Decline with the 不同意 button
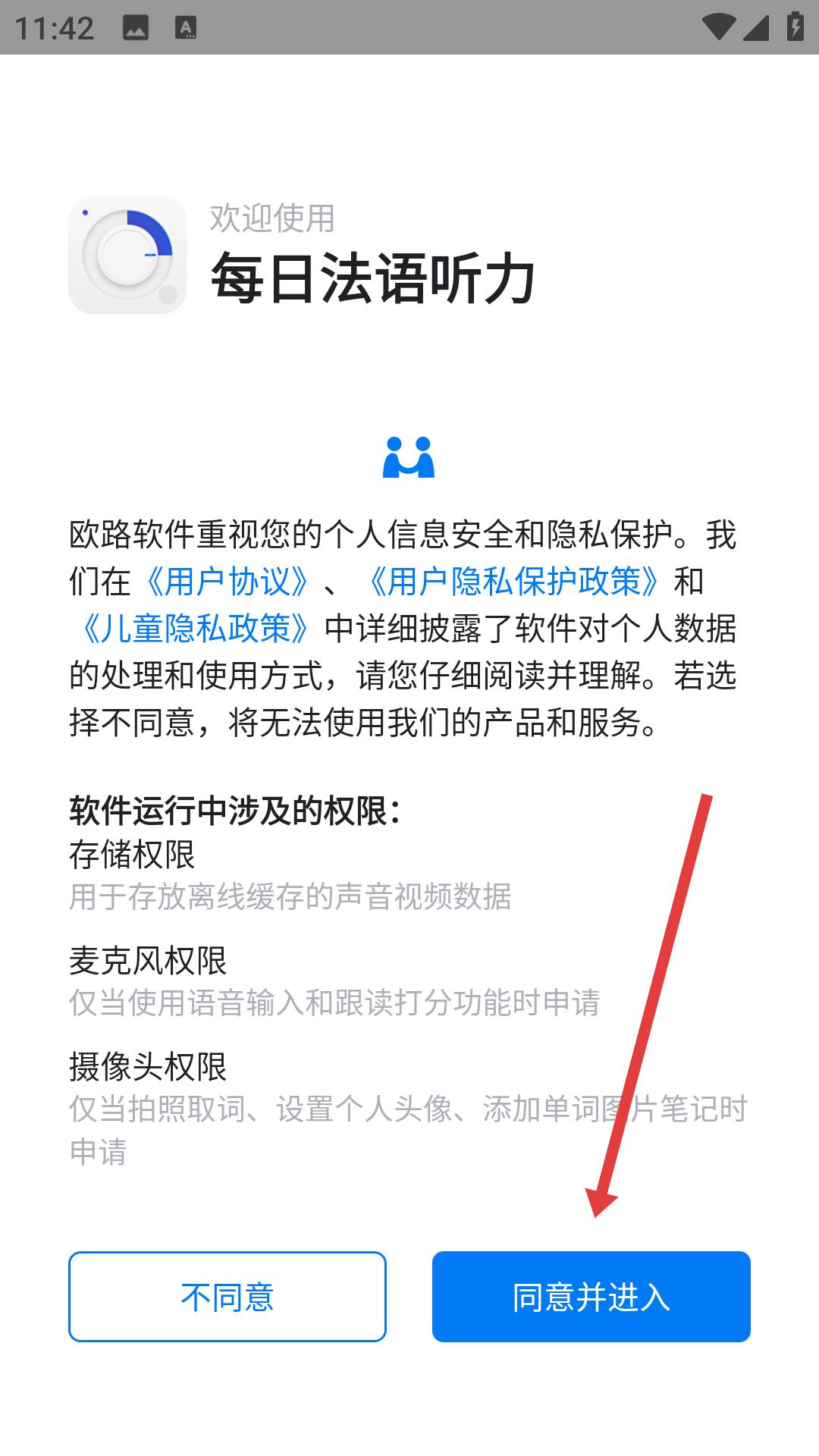The height and width of the screenshot is (1456, 819). click(227, 1297)
